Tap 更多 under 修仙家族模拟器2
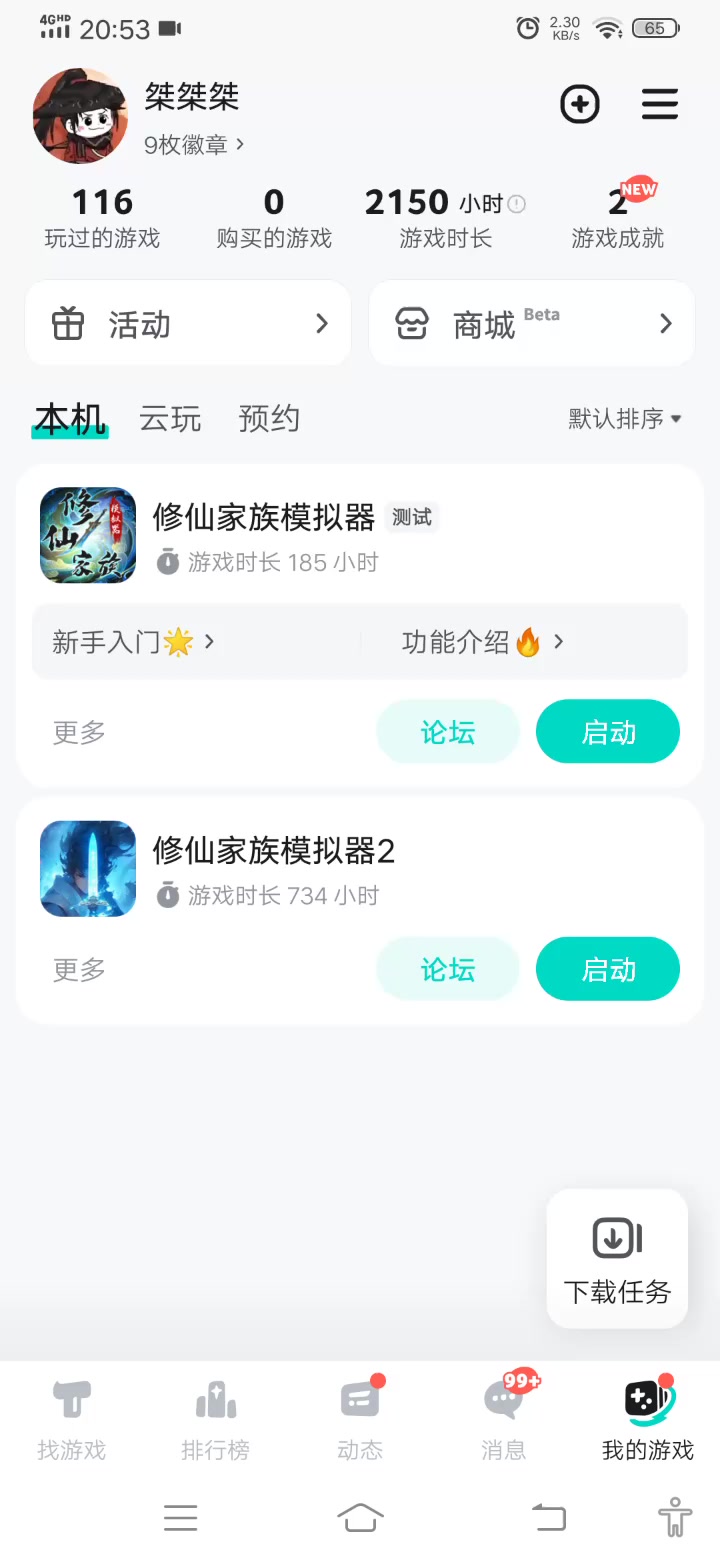Screen dimensions: 720x1560 click(79, 969)
